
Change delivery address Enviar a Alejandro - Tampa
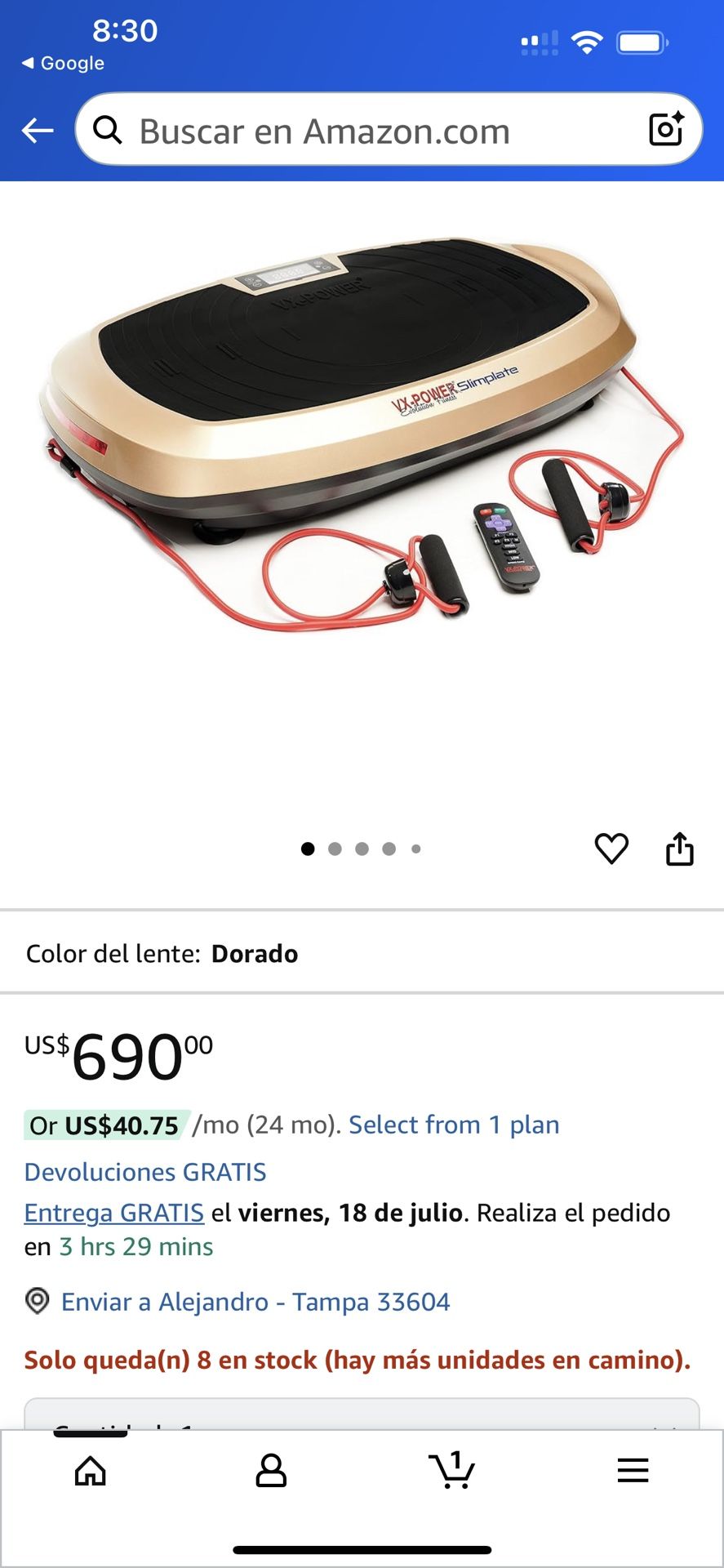click(255, 1301)
